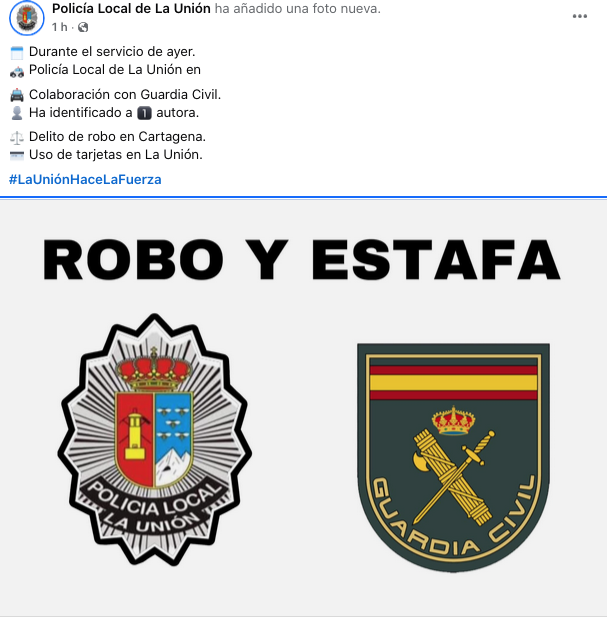This screenshot has width=607, height=617.
Task: Open the Policía Local de La Unión page name
Action: tap(131, 9)
